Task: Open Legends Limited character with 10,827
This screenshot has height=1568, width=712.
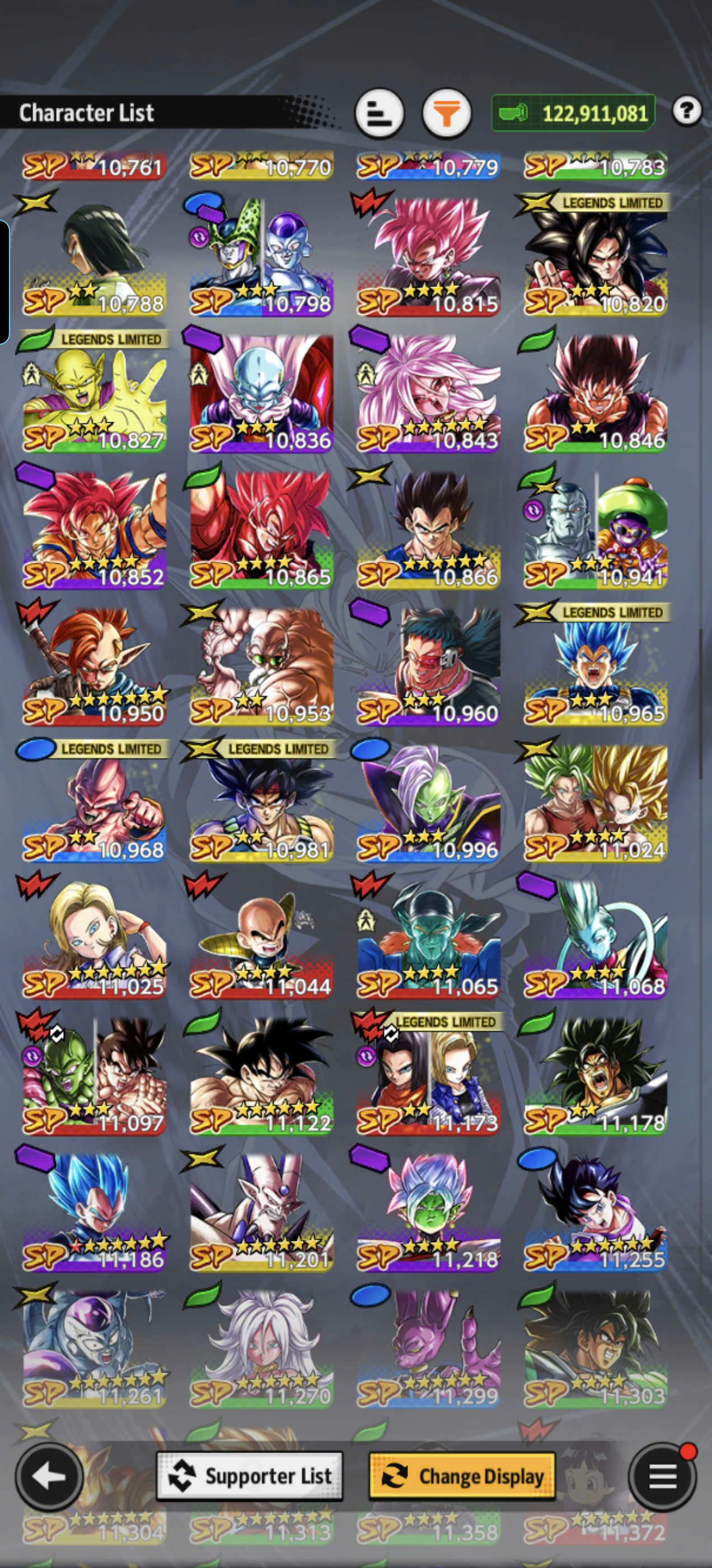Action: tap(93, 393)
